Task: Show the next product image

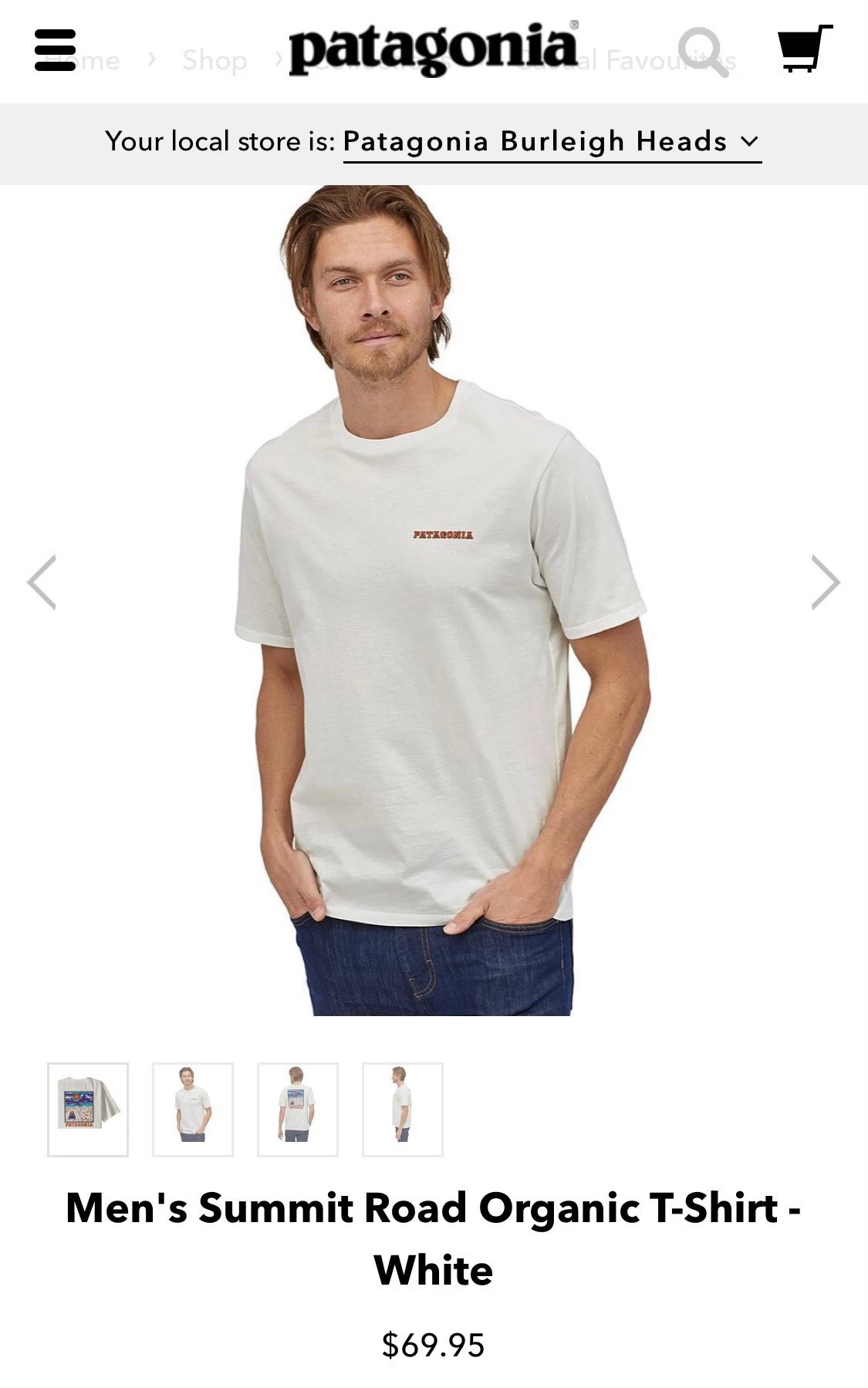Action: 825,582
